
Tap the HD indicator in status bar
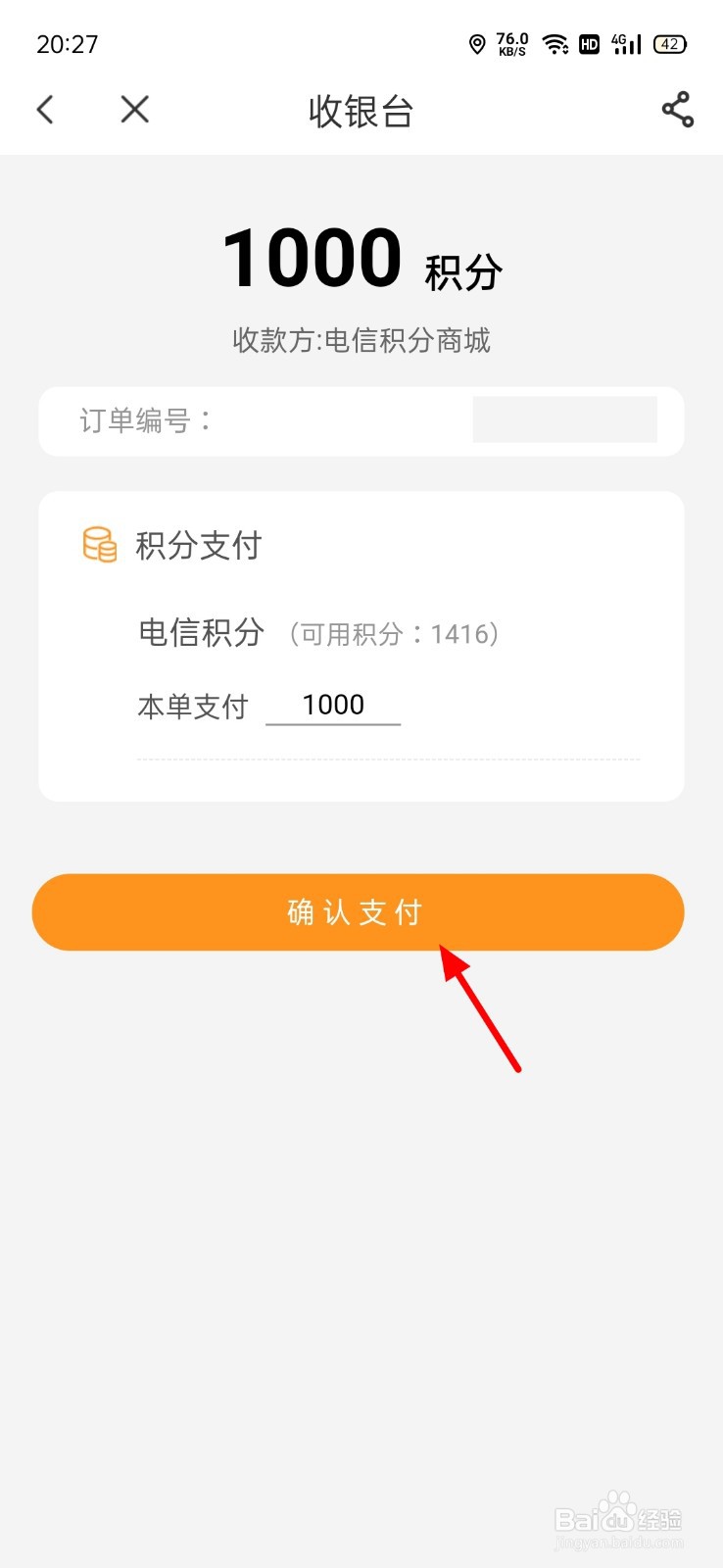click(589, 44)
